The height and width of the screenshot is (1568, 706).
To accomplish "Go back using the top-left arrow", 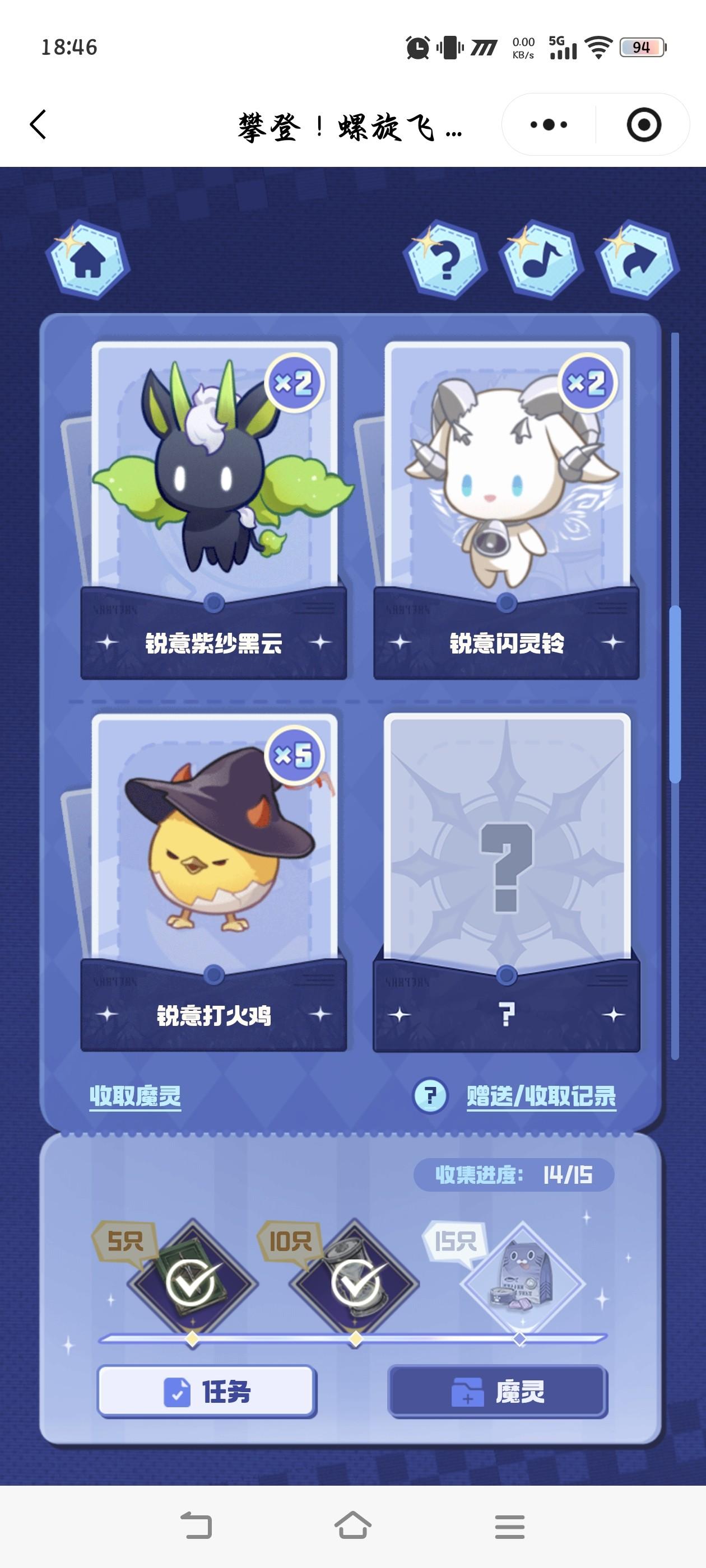I will point(38,125).
